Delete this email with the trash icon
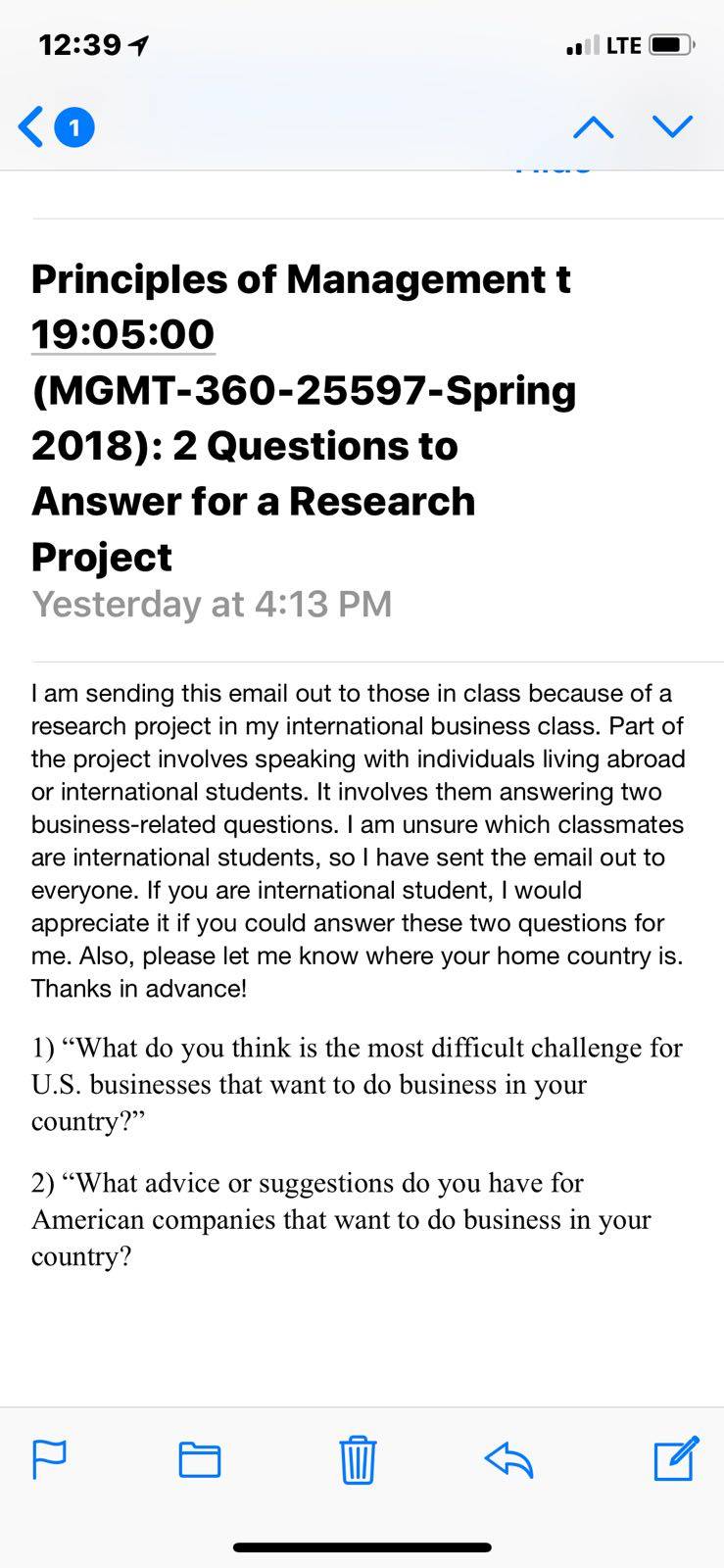The height and width of the screenshot is (1568, 724). (x=358, y=1458)
